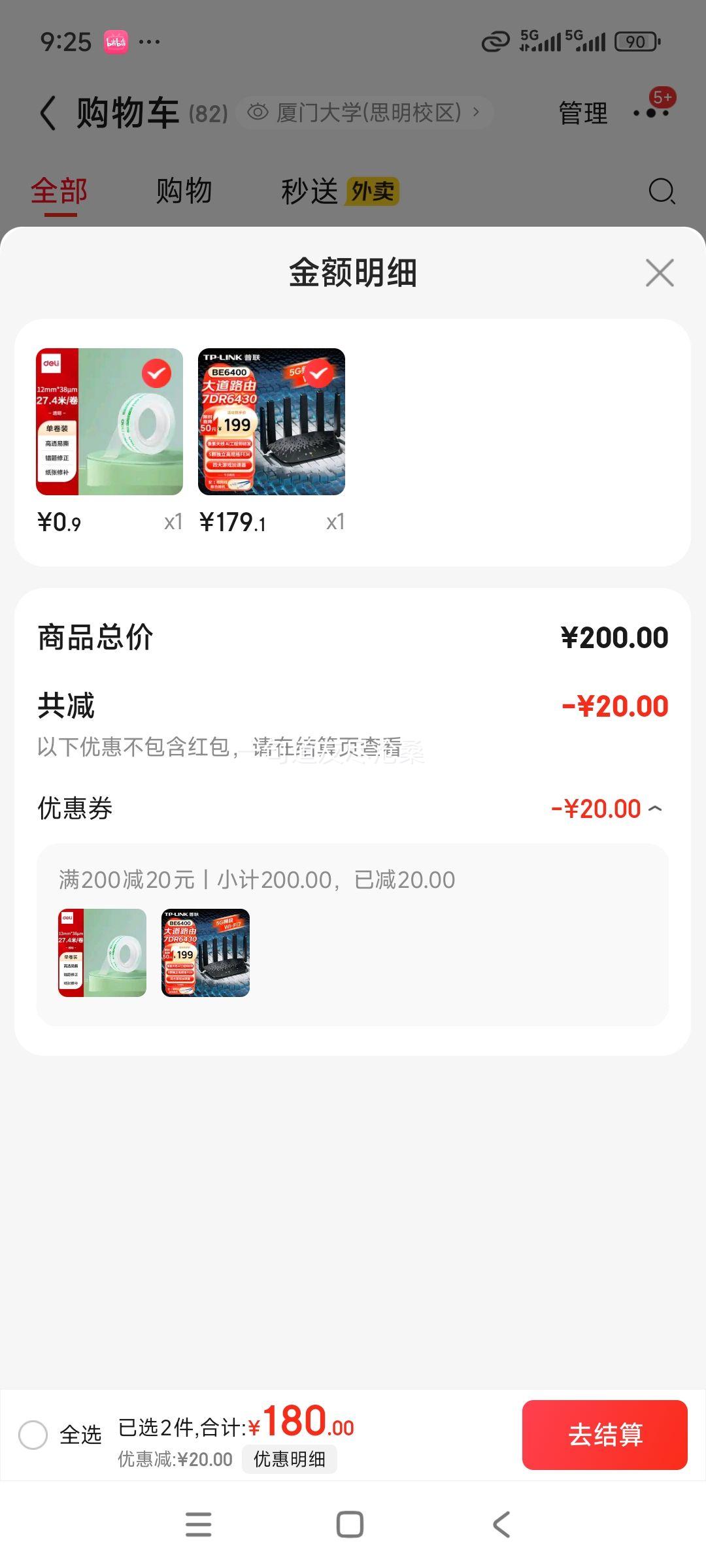Tap 去结算 to check out
706x1568 pixels.
click(x=605, y=1435)
